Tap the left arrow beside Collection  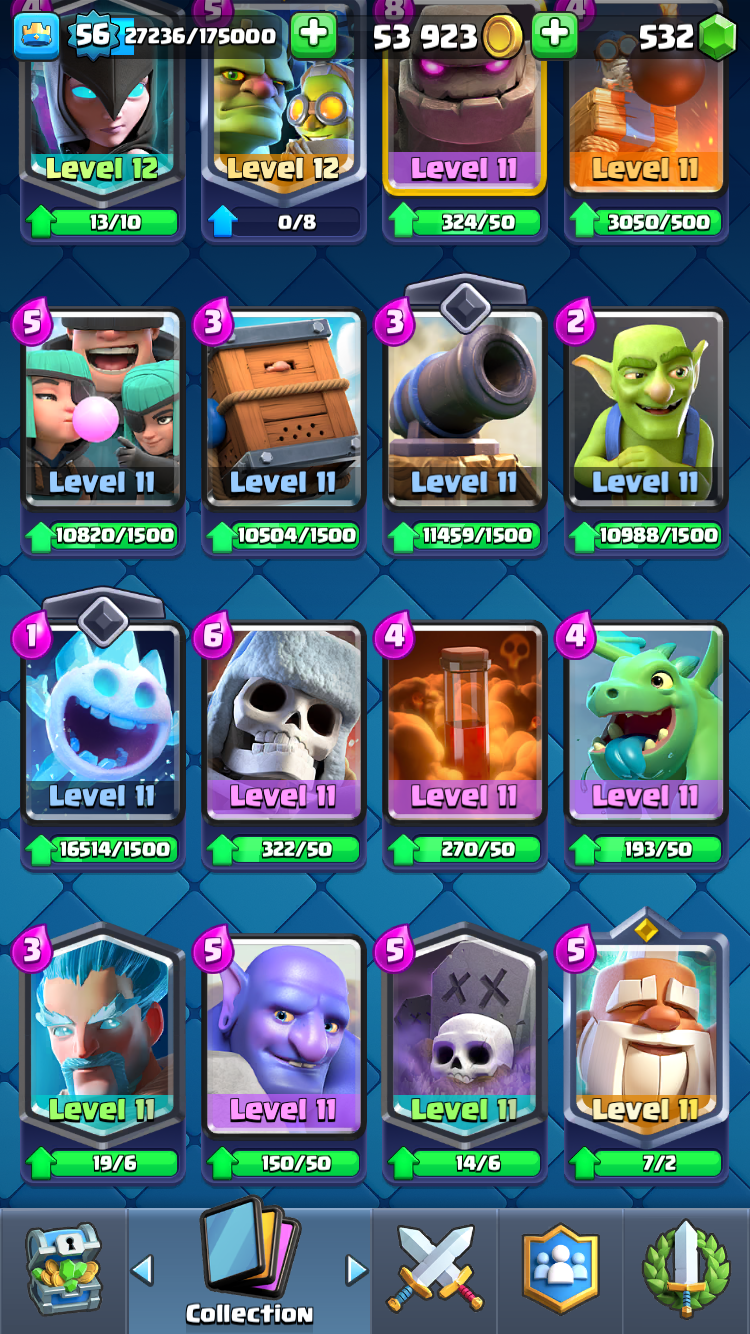click(142, 1270)
